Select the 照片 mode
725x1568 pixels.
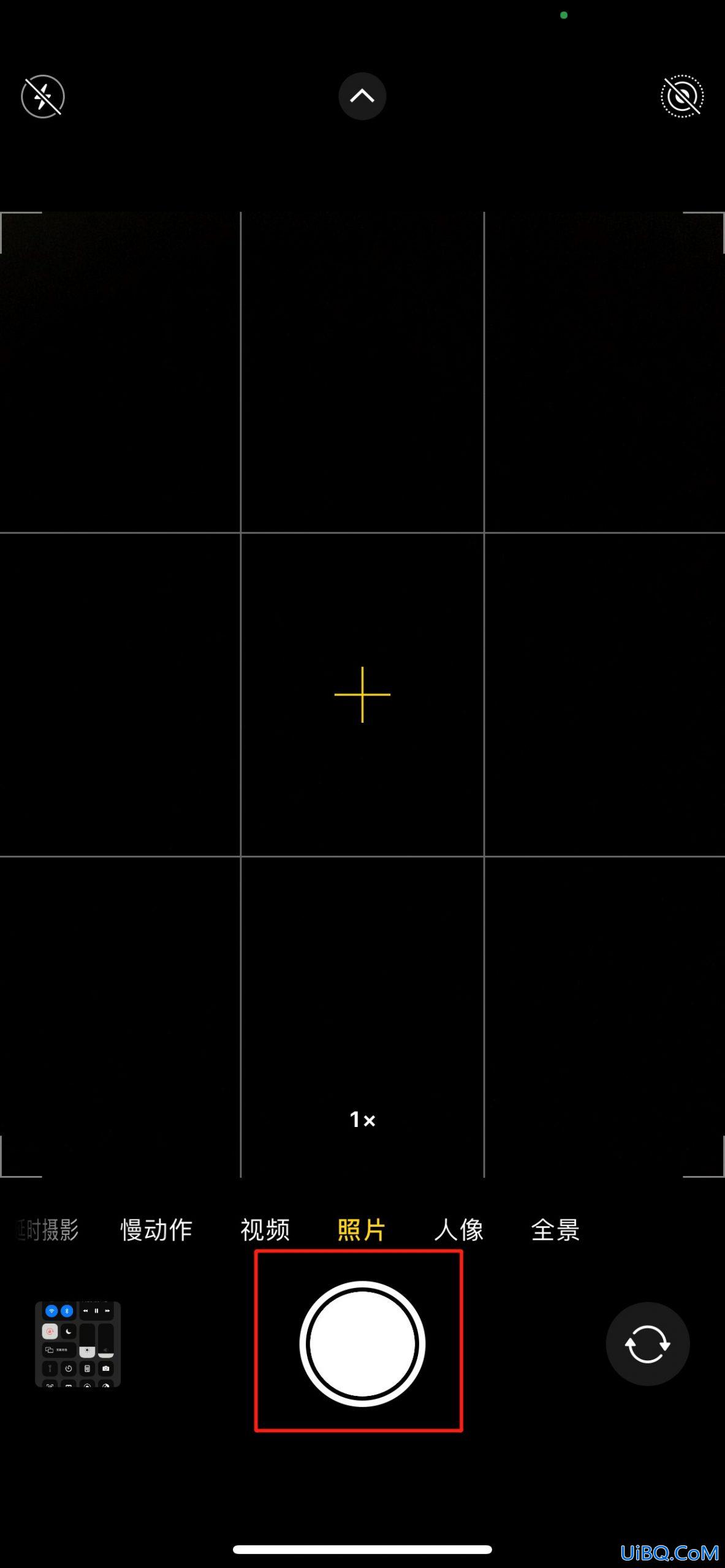[362, 1230]
